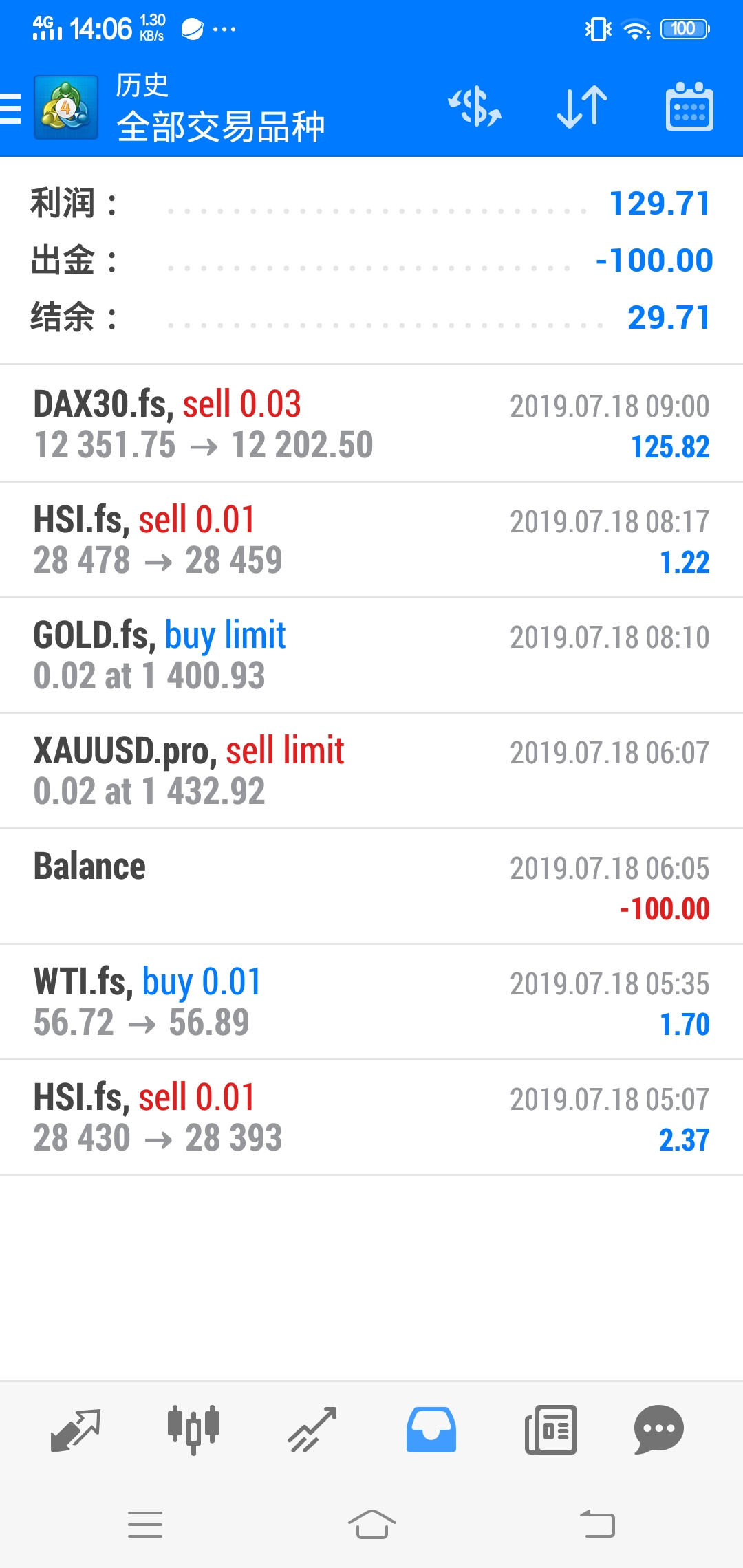Switch to the candlestick chart tab
The height and width of the screenshot is (1568, 743).
click(x=193, y=1430)
